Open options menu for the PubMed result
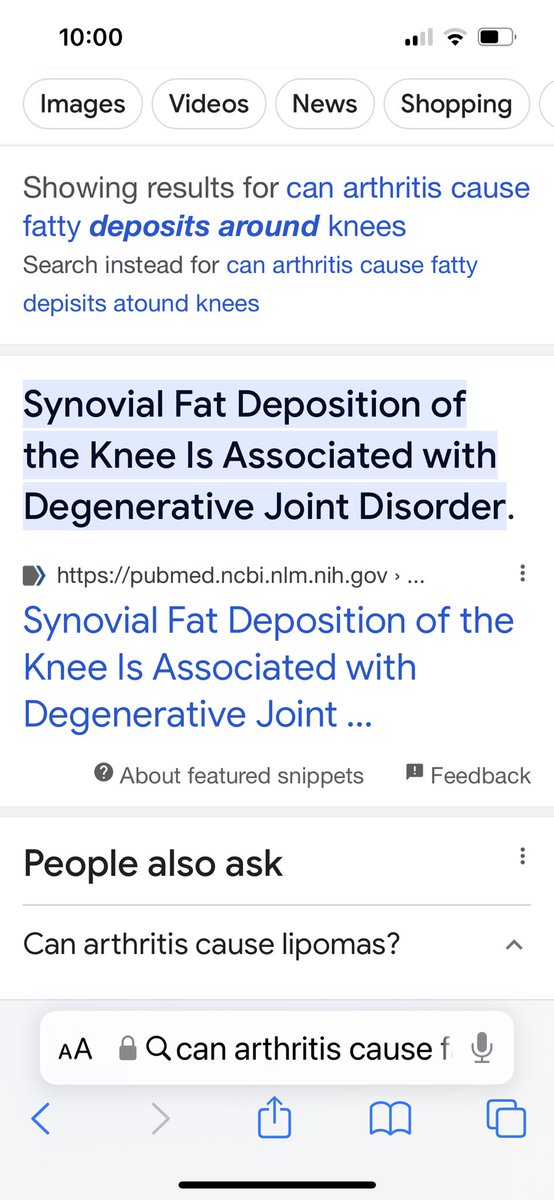This screenshot has height=1200, width=554. (522, 575)
